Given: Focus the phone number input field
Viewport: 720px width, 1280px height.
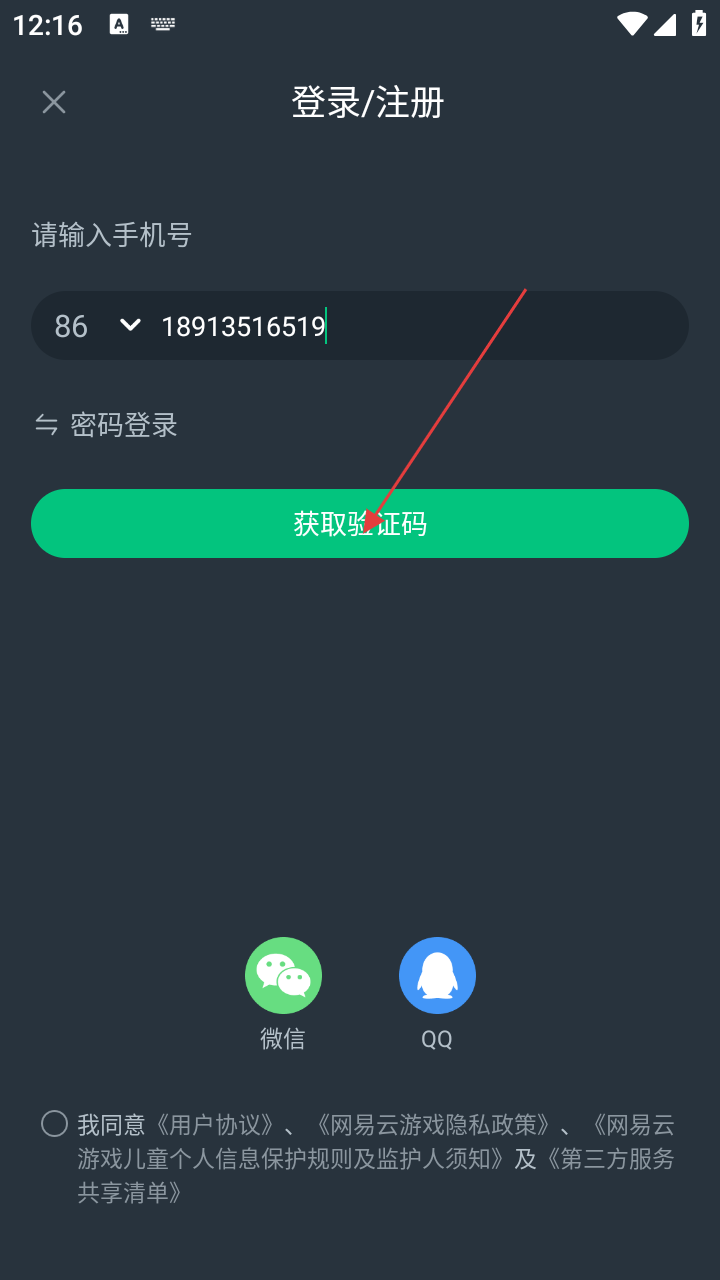Looking at the screenshot, I should [420, 326].
